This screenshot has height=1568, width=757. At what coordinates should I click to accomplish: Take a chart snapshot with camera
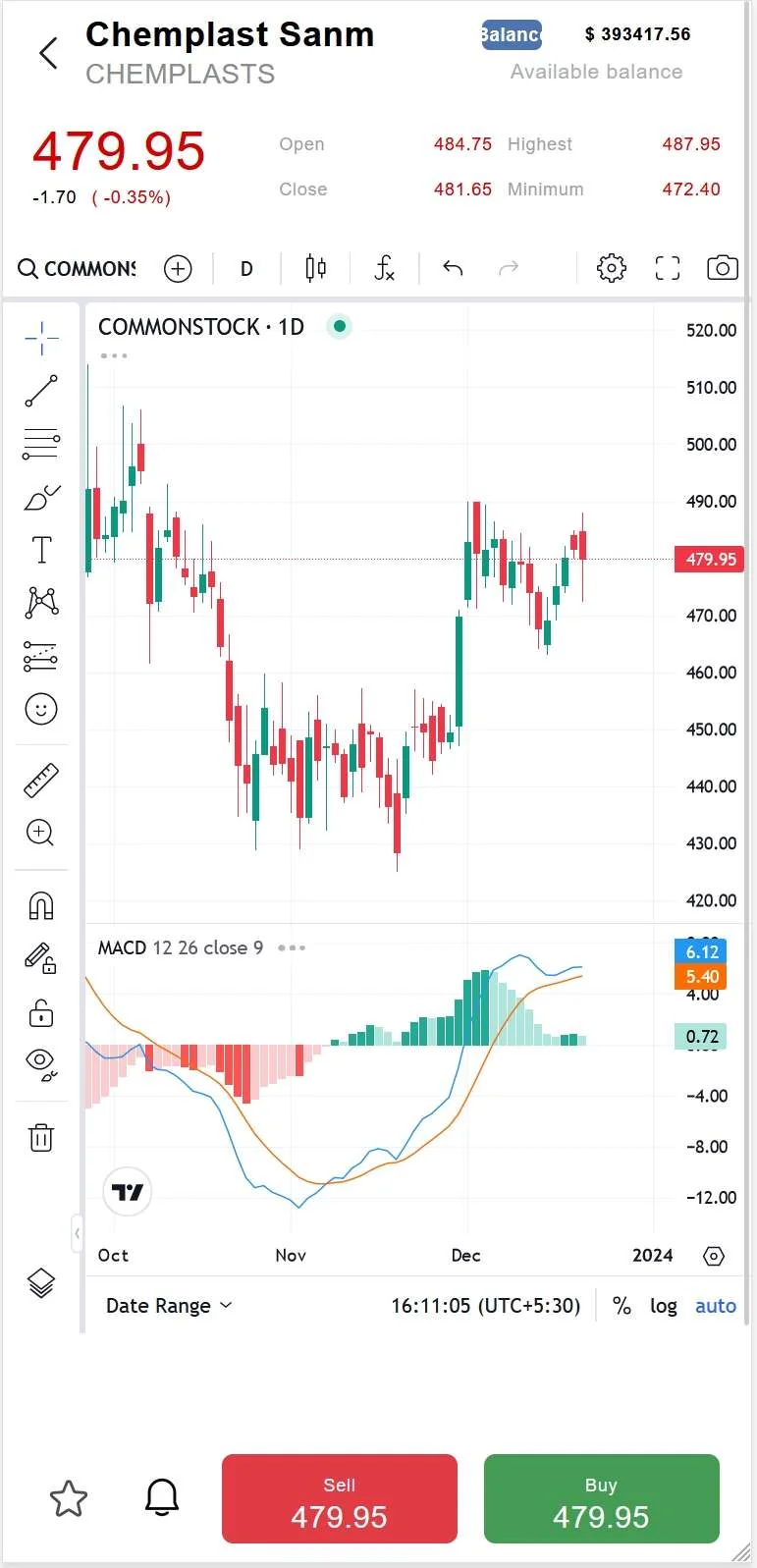723,268
